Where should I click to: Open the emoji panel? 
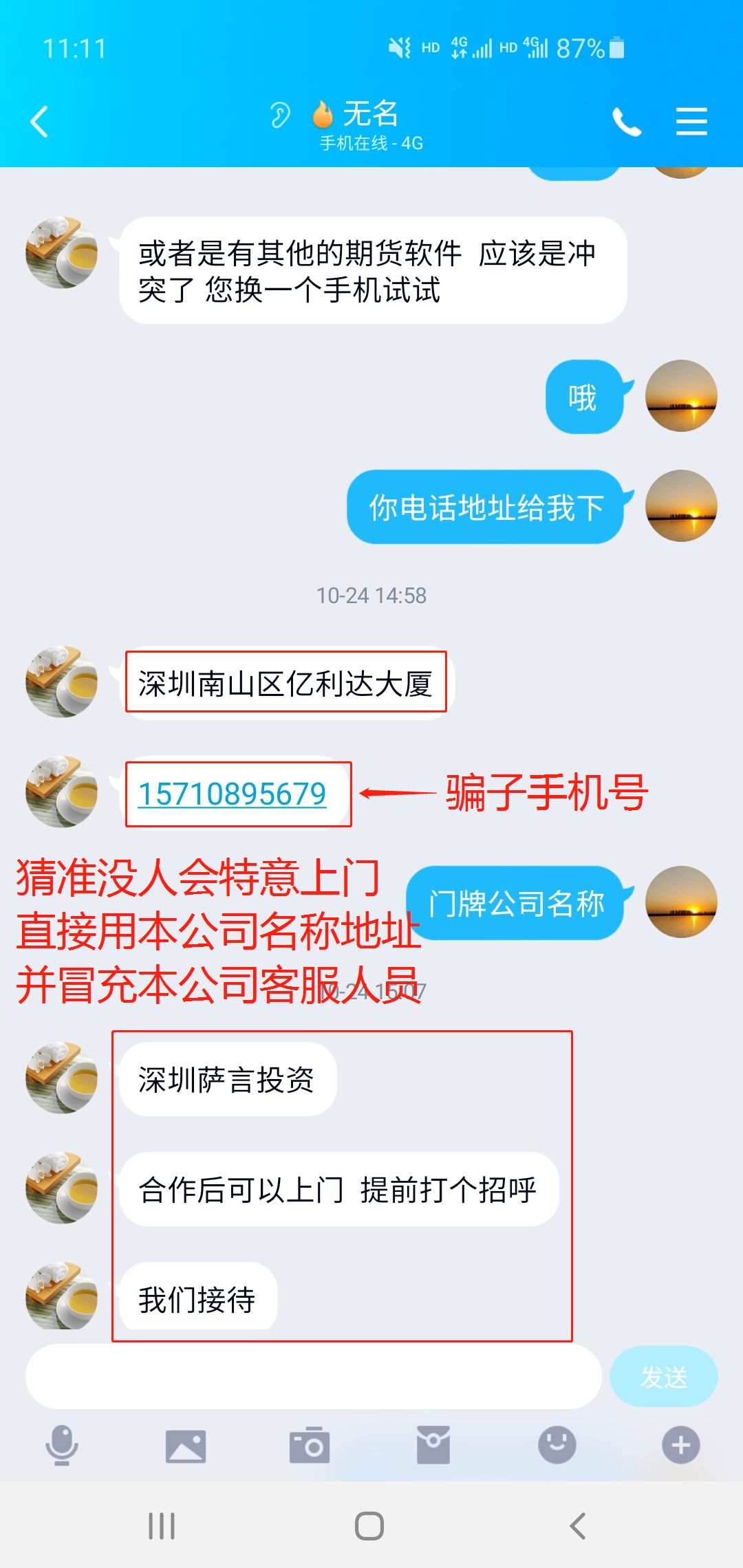(557, 1444)
